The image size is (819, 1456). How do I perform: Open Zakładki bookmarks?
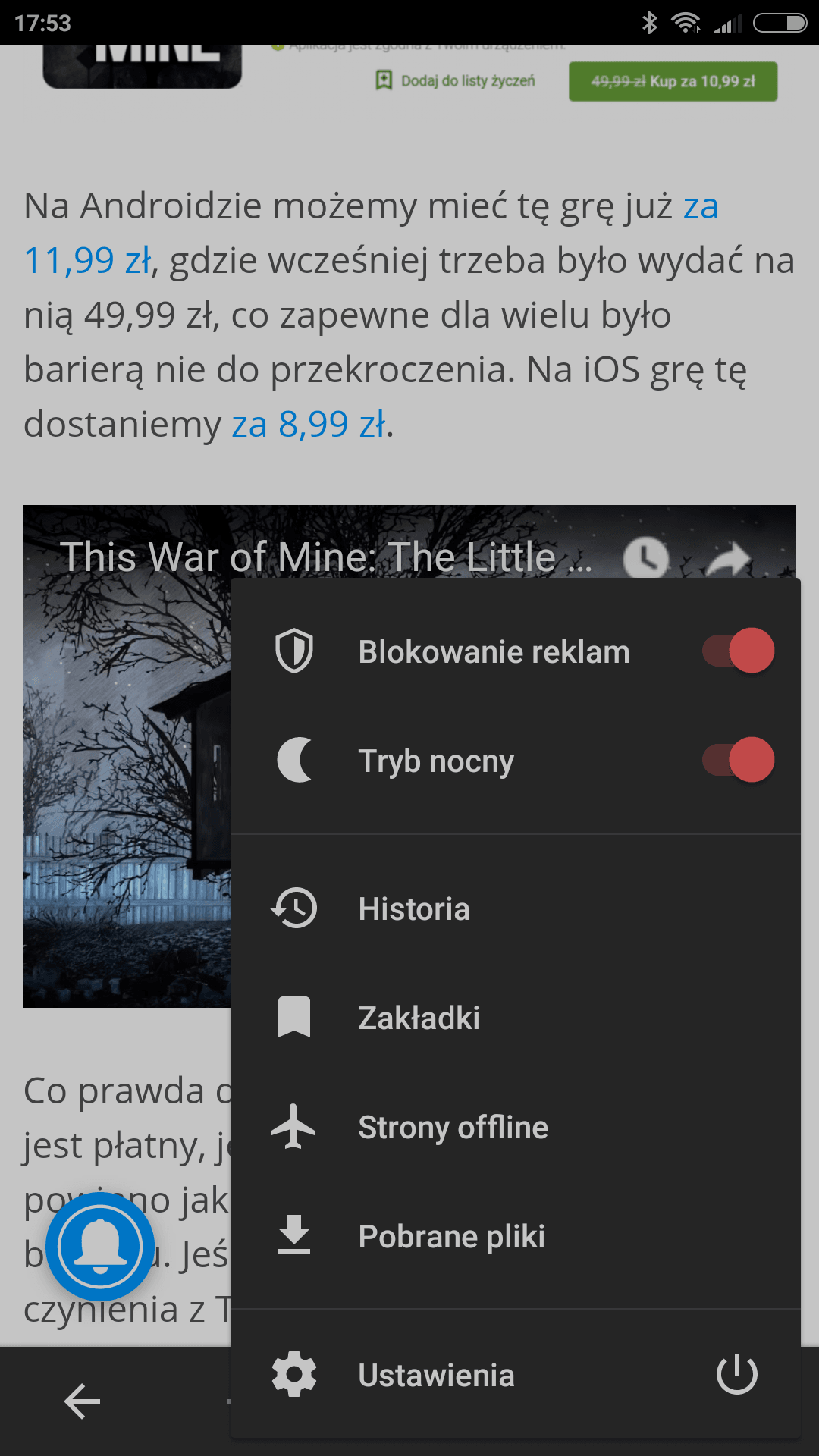click(516, 1018)
